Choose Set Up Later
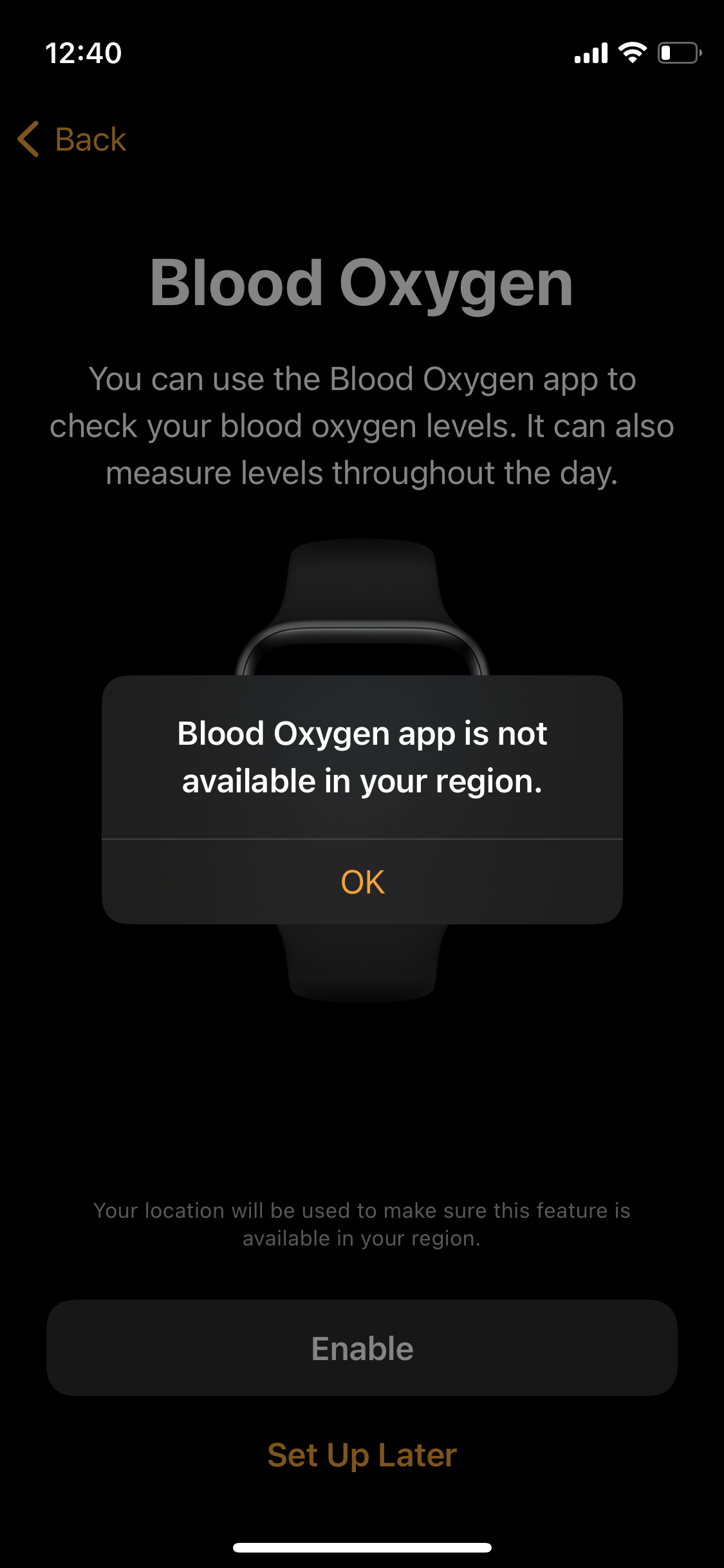724x1568 pixels. pyautogui.click(x=362, y=1455)
